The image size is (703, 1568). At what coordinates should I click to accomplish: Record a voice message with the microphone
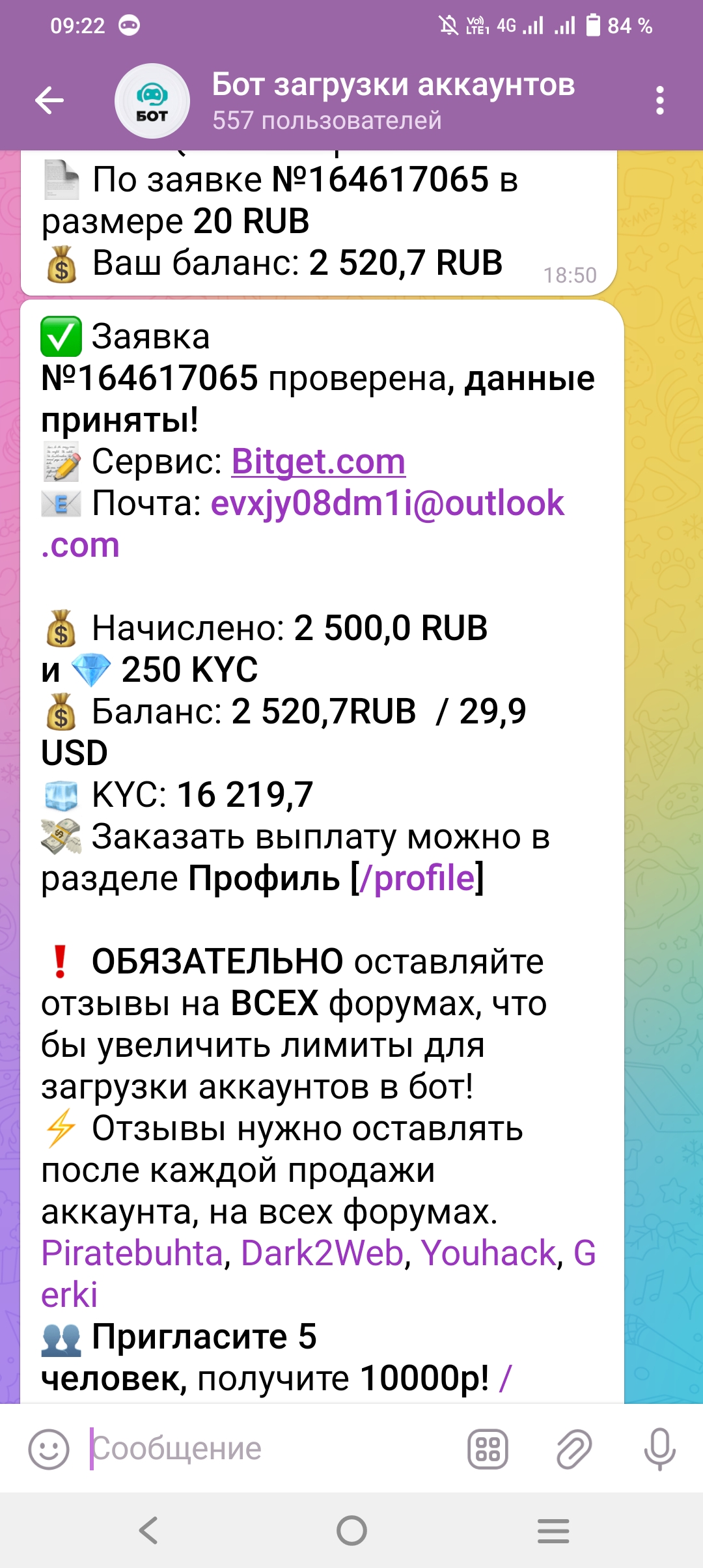click(659, 1449)
